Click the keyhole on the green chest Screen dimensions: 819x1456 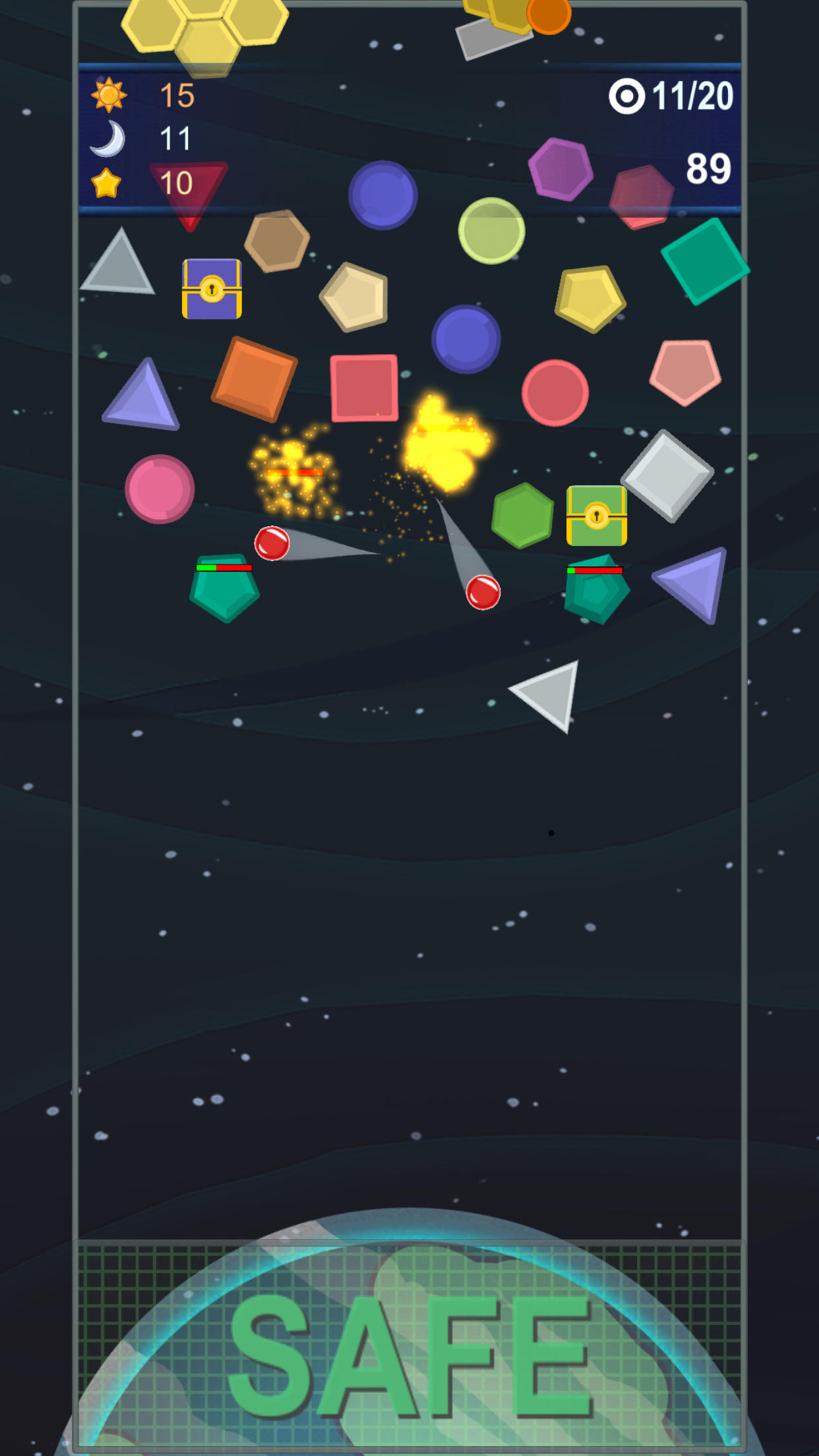coord(597,515)
